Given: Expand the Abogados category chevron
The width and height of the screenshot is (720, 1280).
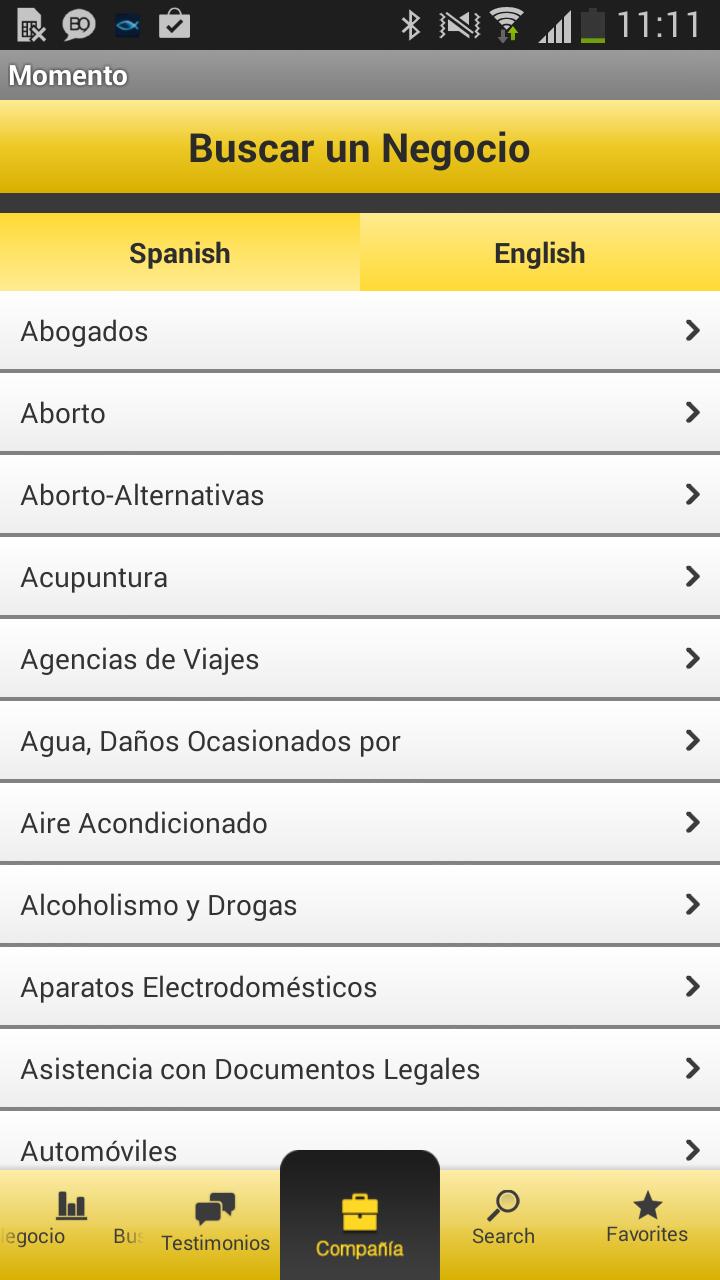Looking at the screenshot, I should click(693, 330).
